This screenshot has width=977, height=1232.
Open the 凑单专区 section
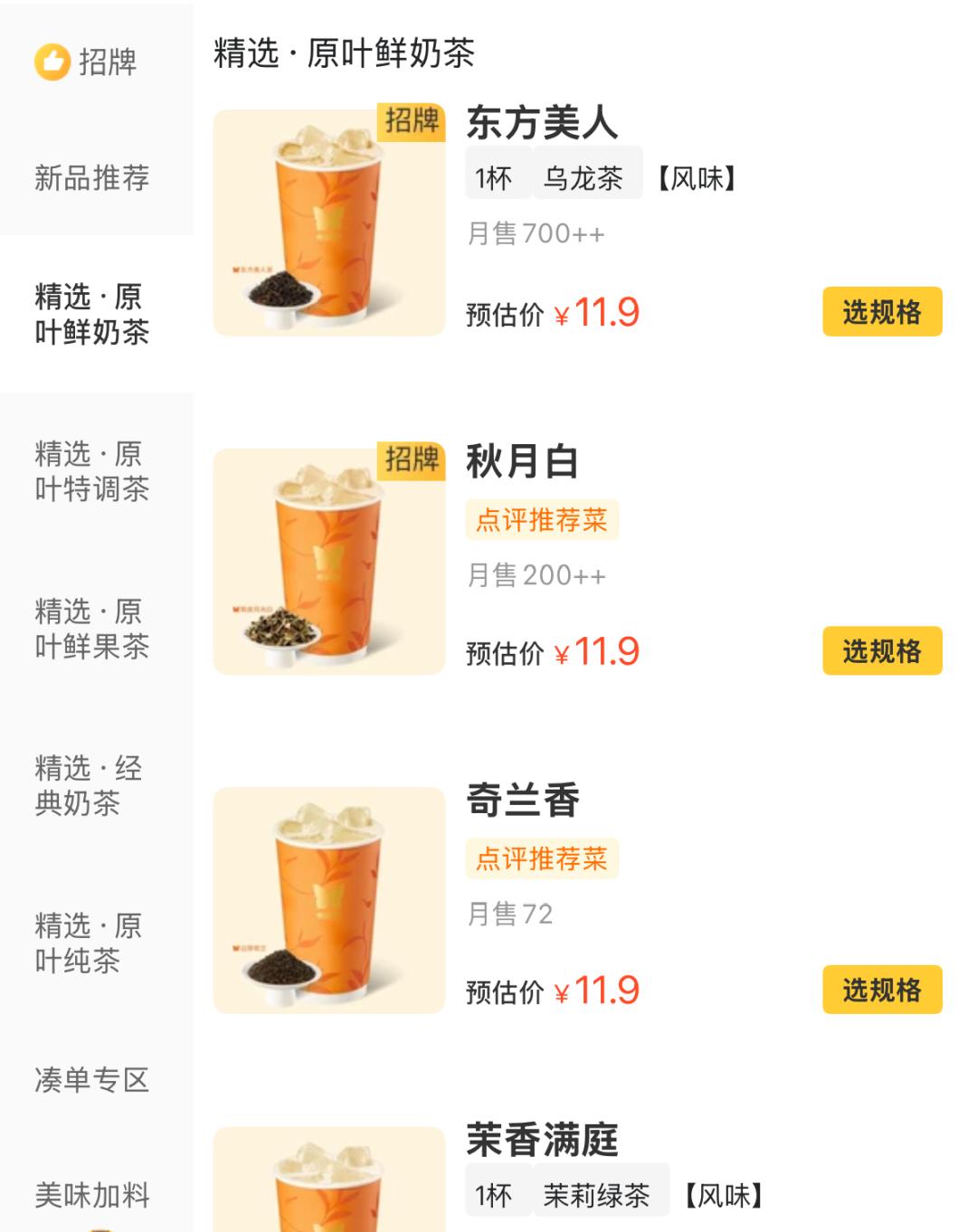(92, 1080)
